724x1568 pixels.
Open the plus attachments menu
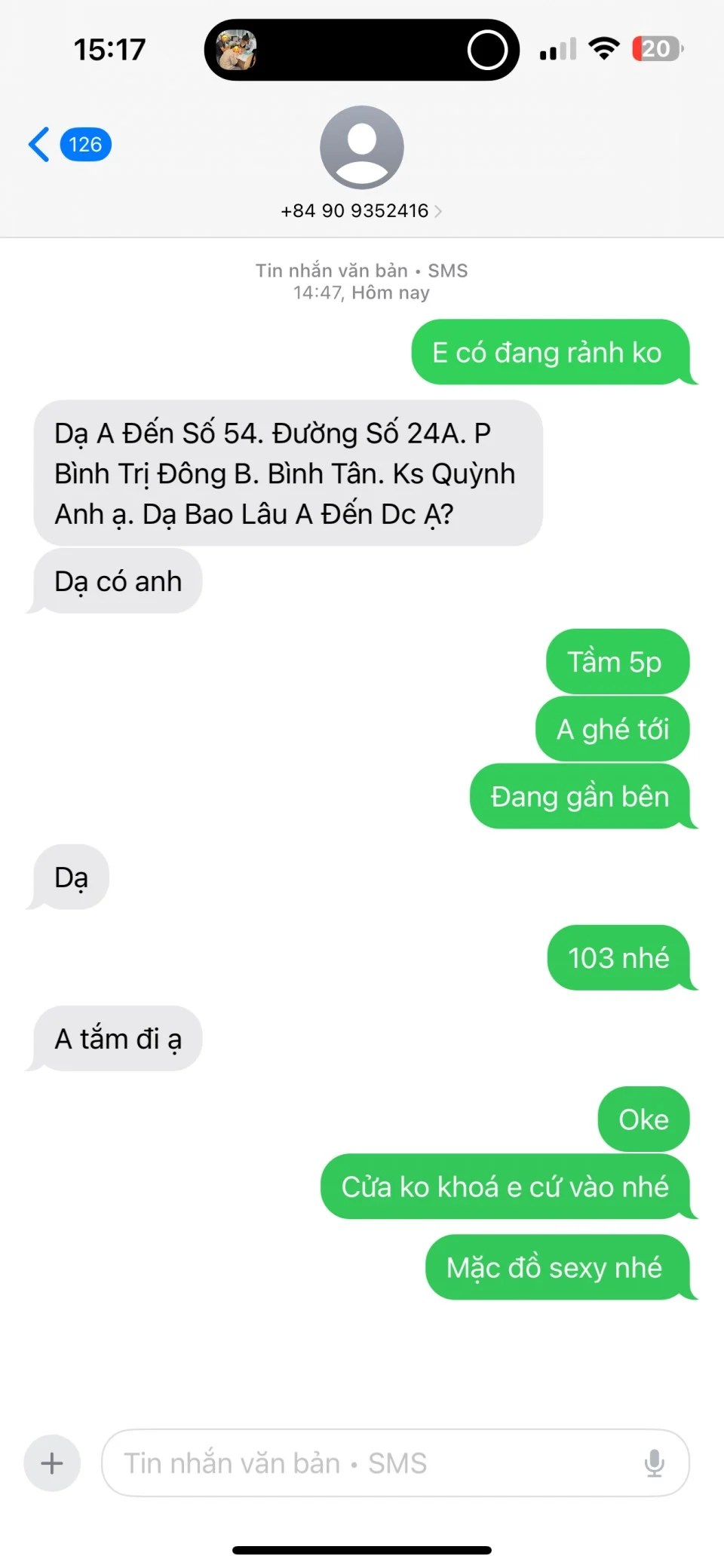pos(52,1463)
